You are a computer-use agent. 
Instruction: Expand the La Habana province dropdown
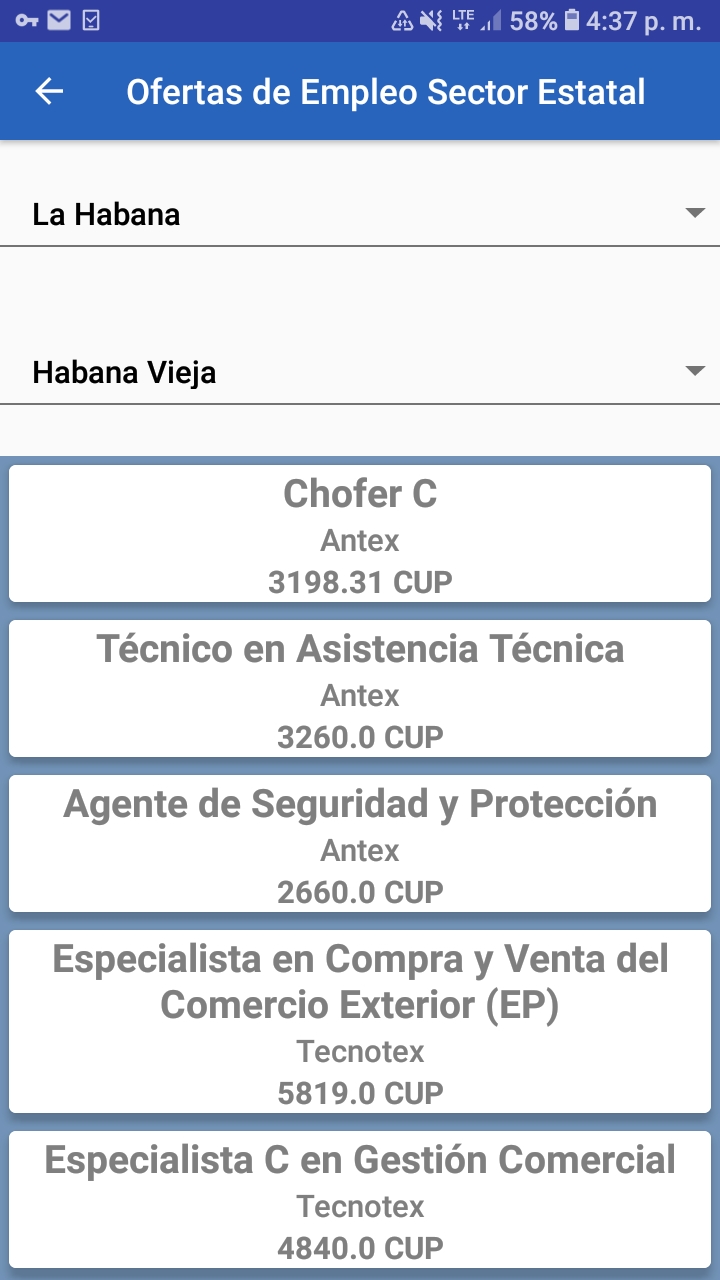tap(360, 214)
